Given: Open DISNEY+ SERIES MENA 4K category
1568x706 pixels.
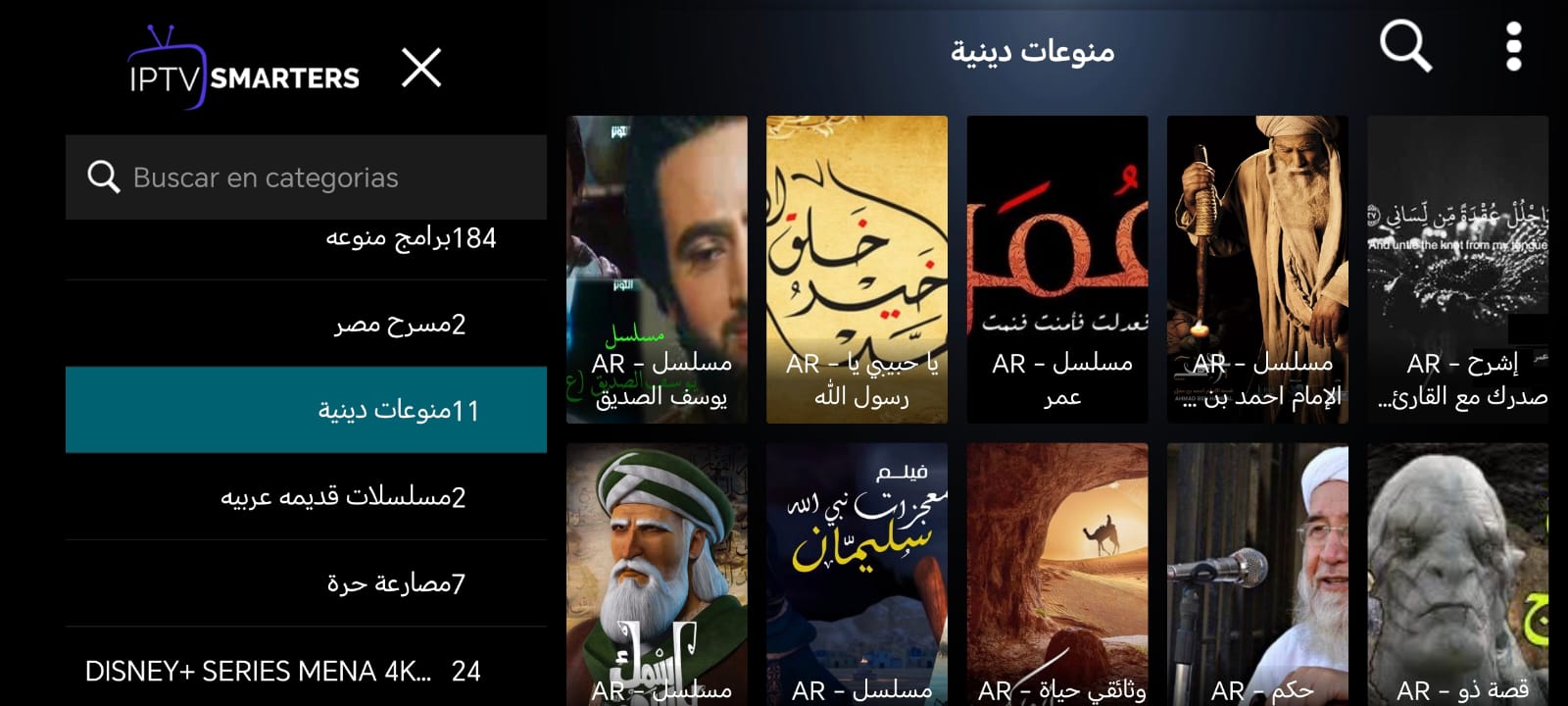Looking at the screenshot, I should click(306, 671).
